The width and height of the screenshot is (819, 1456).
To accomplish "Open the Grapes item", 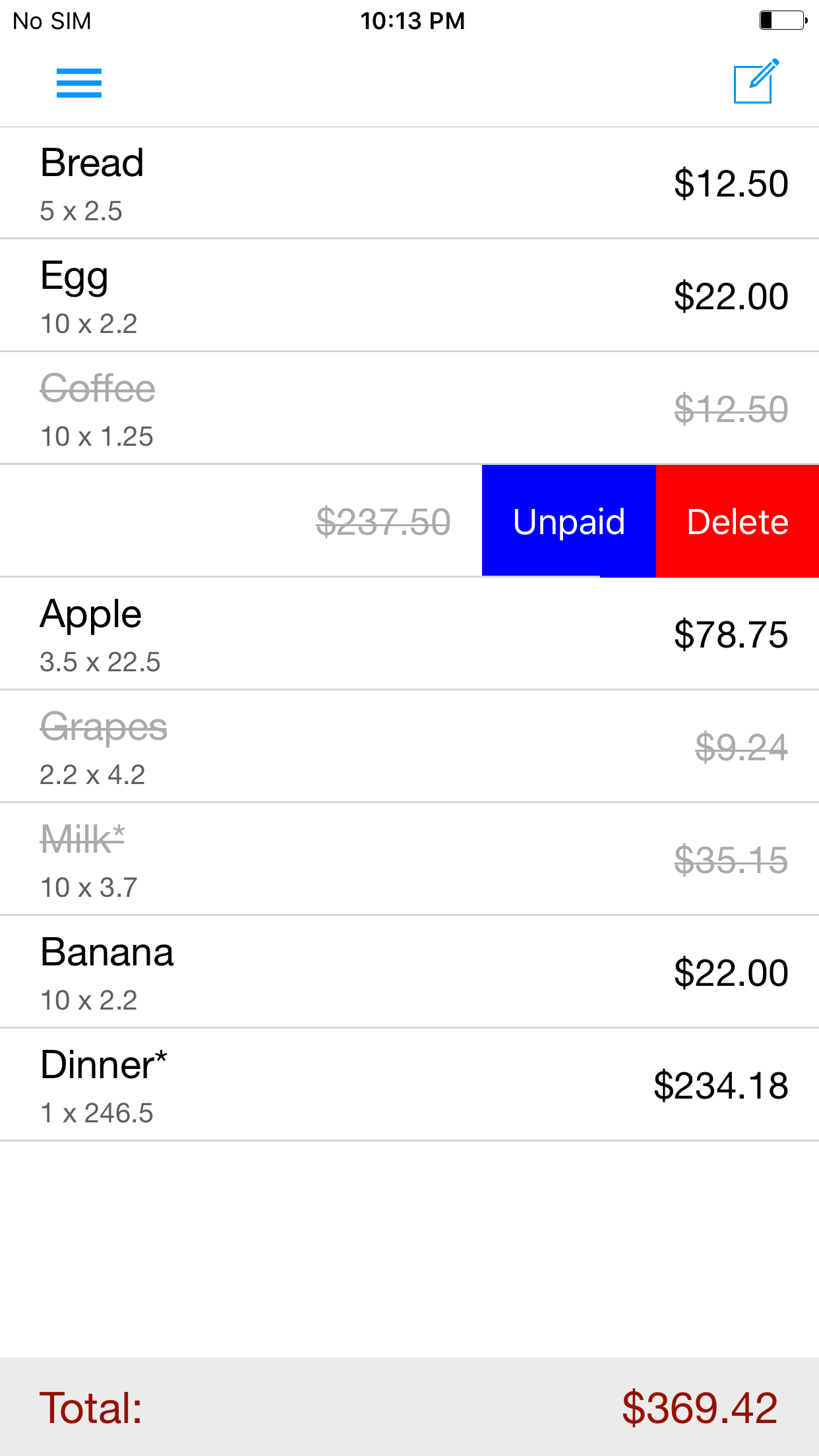I will 409,746.
